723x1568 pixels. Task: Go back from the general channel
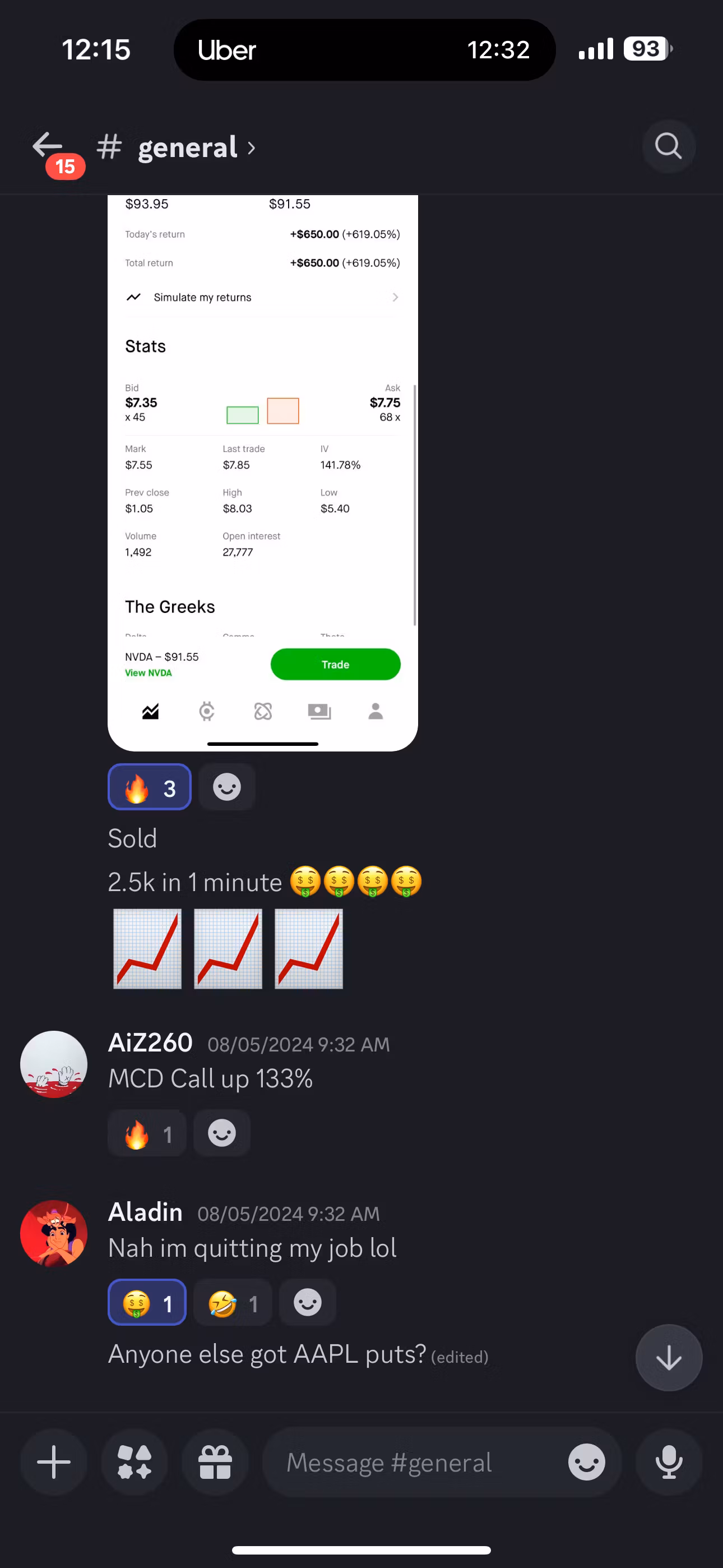(47, 146)
